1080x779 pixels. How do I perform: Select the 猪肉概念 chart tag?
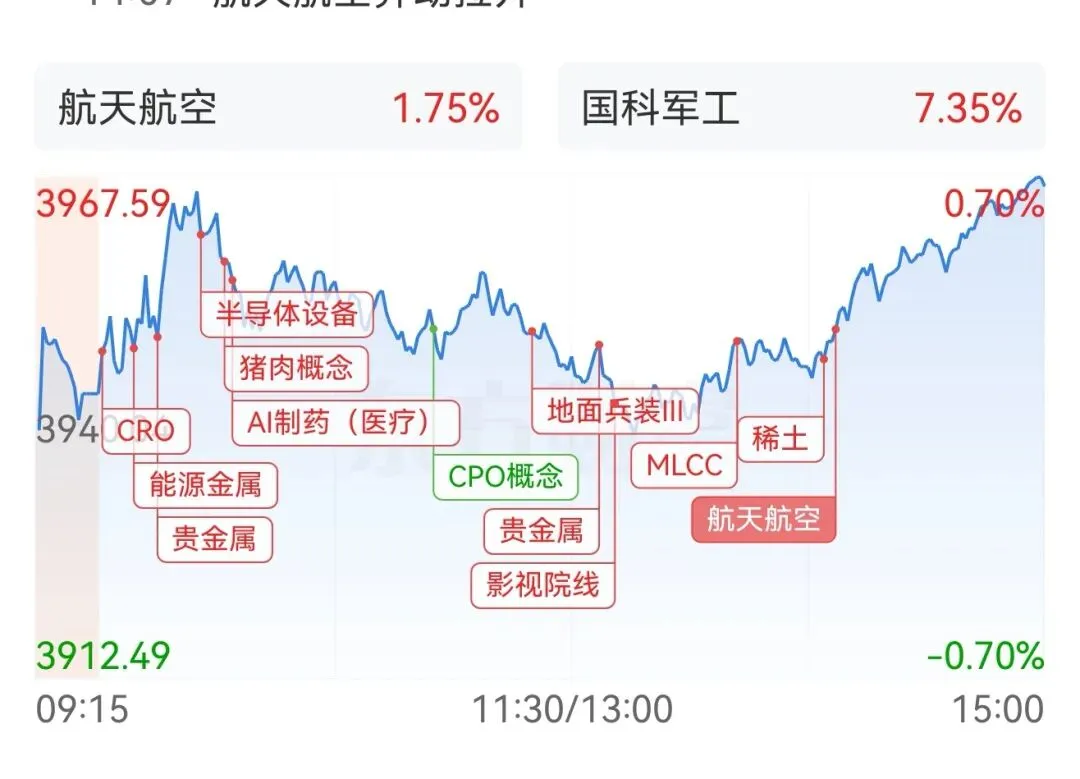(296, 367)
